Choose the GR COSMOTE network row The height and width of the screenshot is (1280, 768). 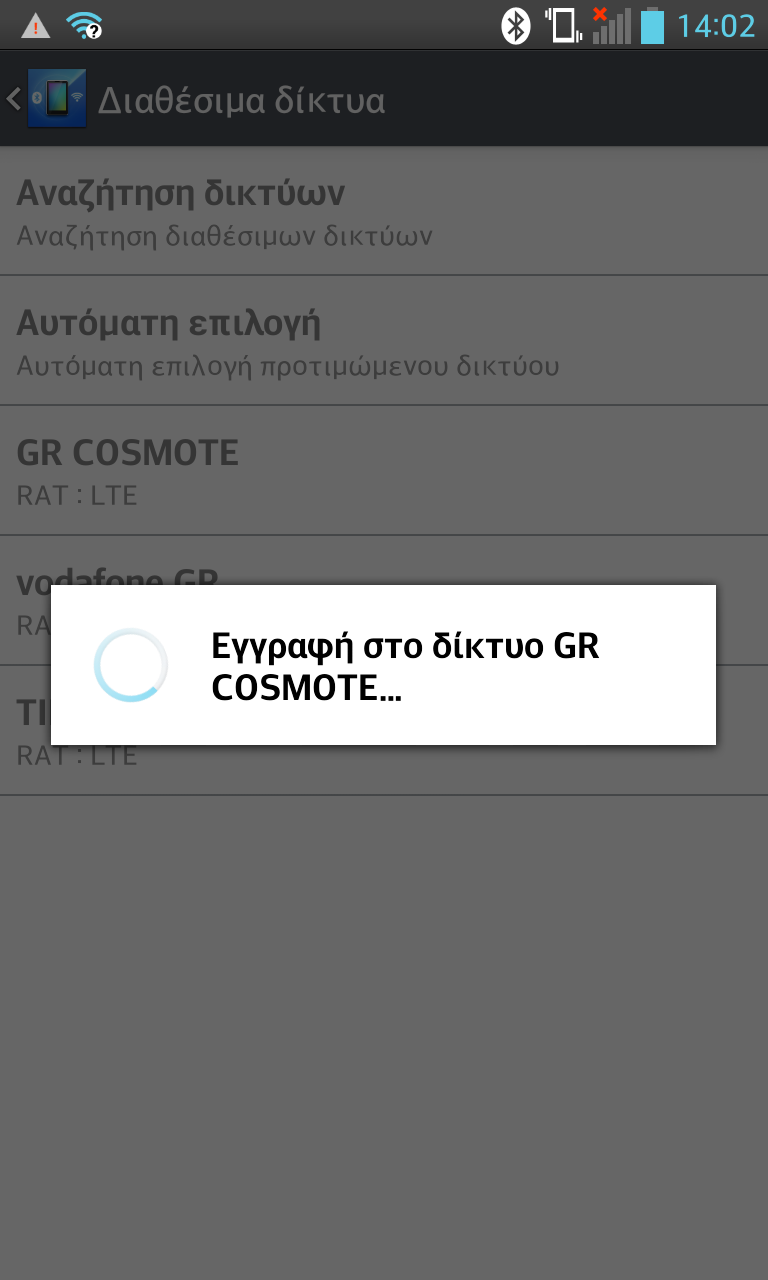click(x=384, y=471)
